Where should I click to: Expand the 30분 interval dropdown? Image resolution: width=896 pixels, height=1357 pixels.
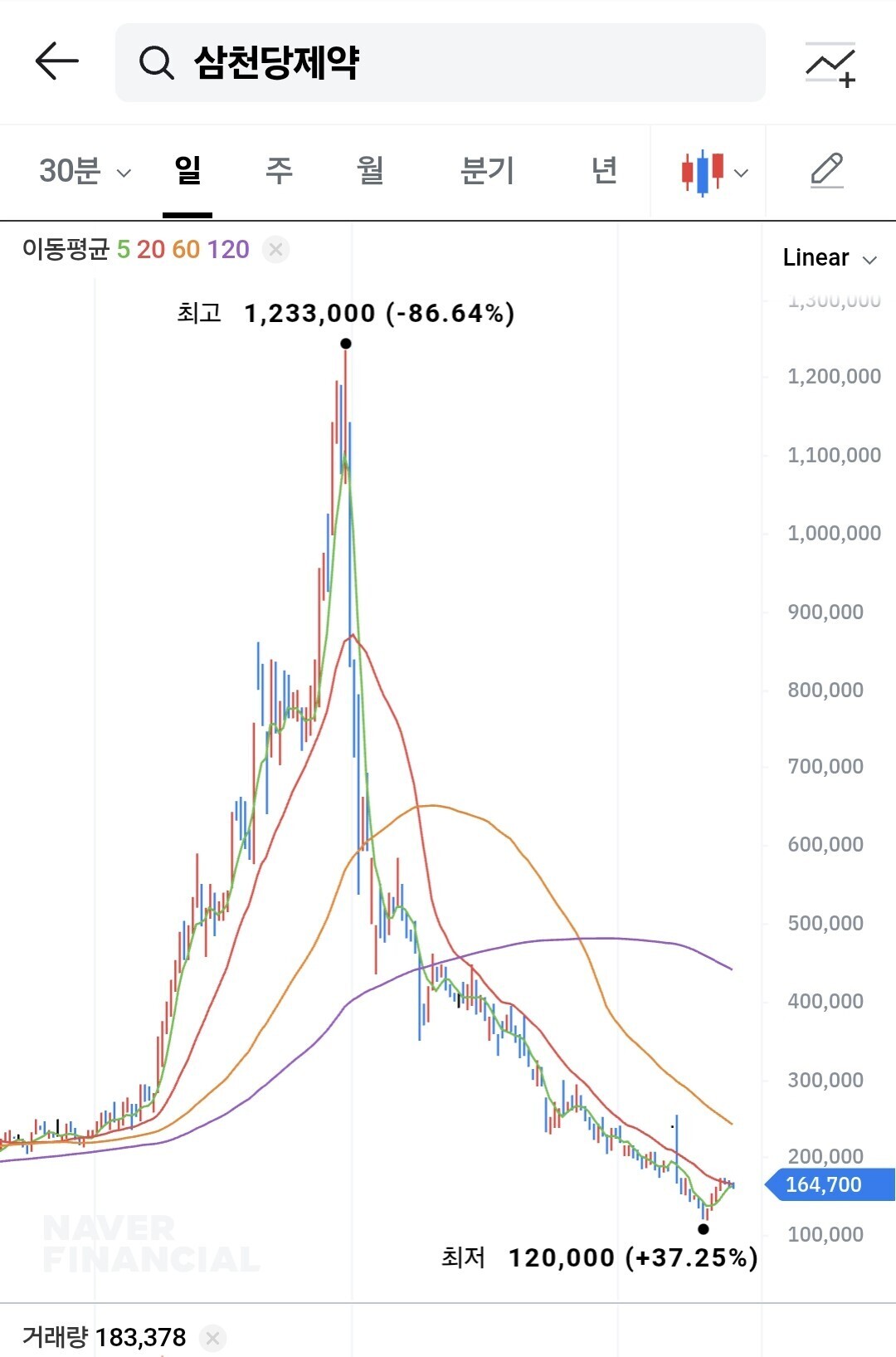coord(85,172)
